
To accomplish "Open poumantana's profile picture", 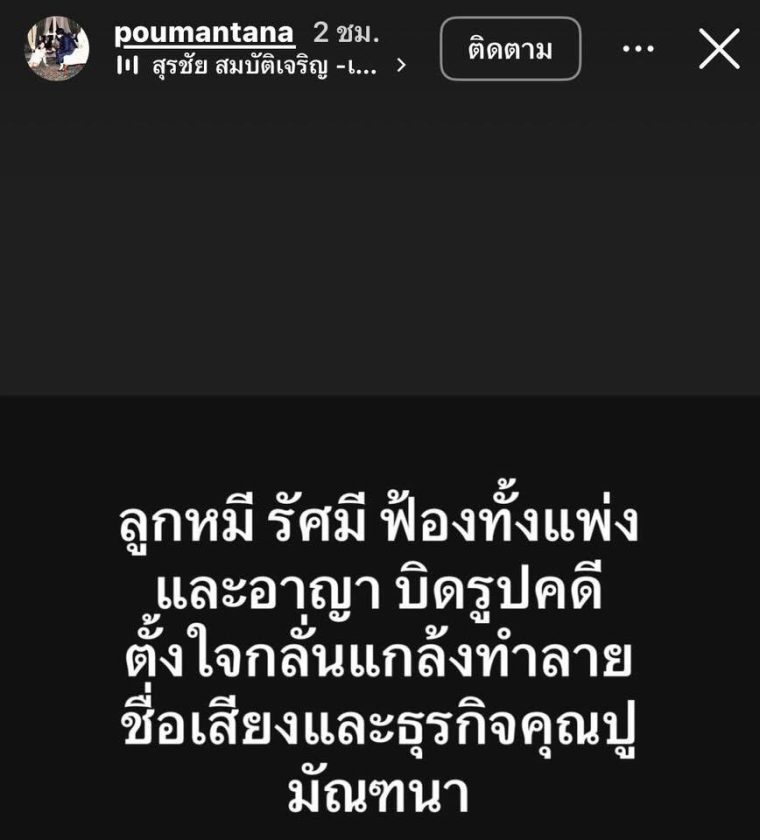I will [57, 49].
